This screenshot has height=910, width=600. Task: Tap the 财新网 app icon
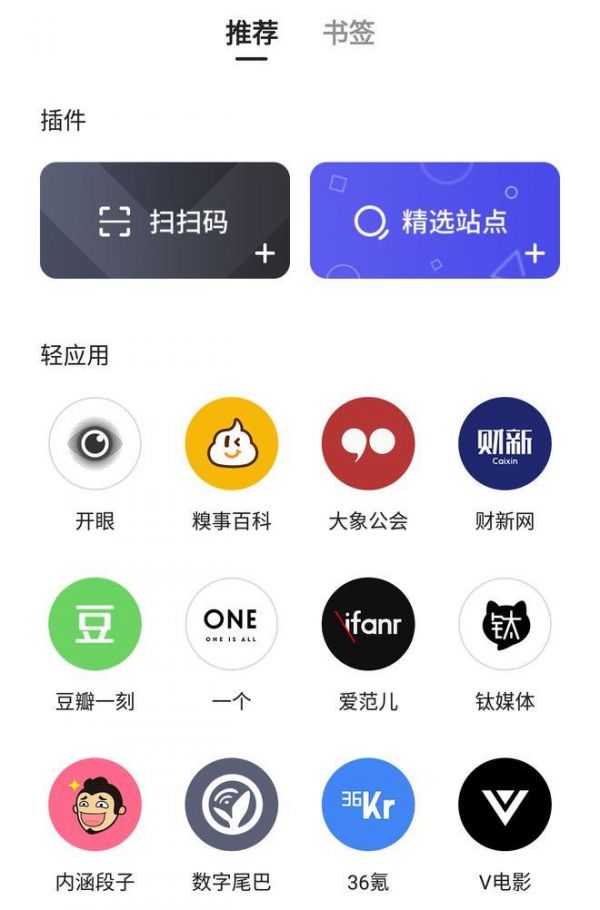click(504, 444)
